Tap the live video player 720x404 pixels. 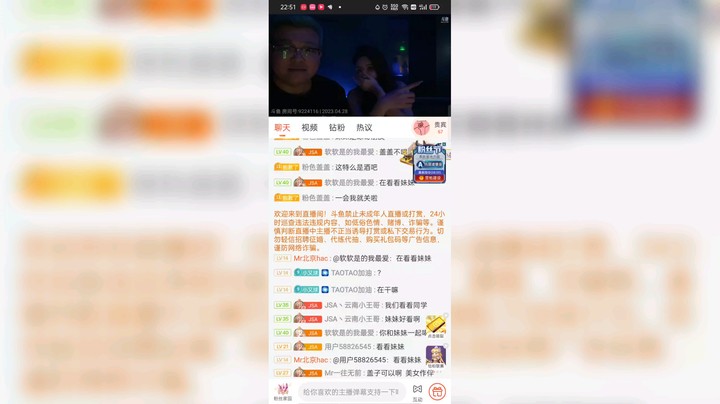(359, 65)
